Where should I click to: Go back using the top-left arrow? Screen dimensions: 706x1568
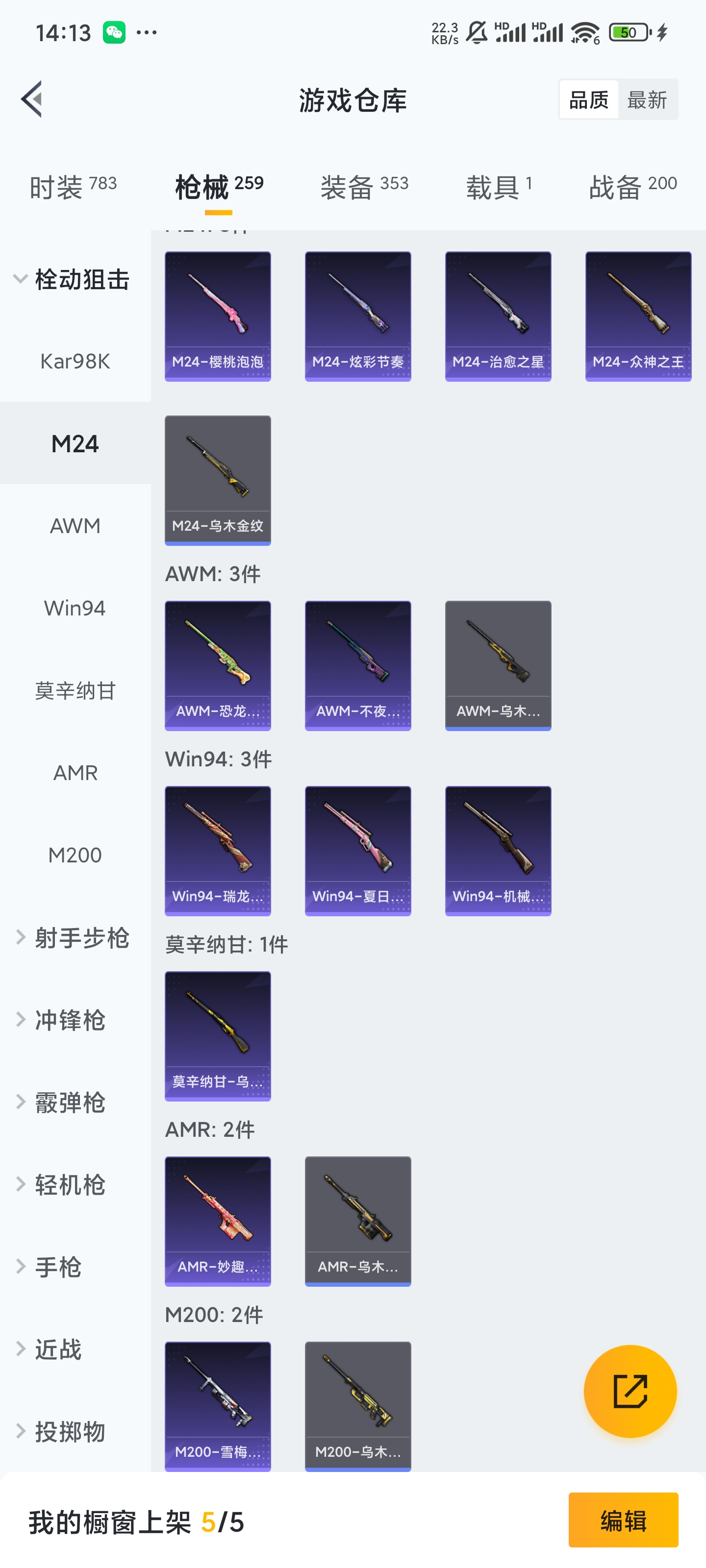click(x=32, y=99)
